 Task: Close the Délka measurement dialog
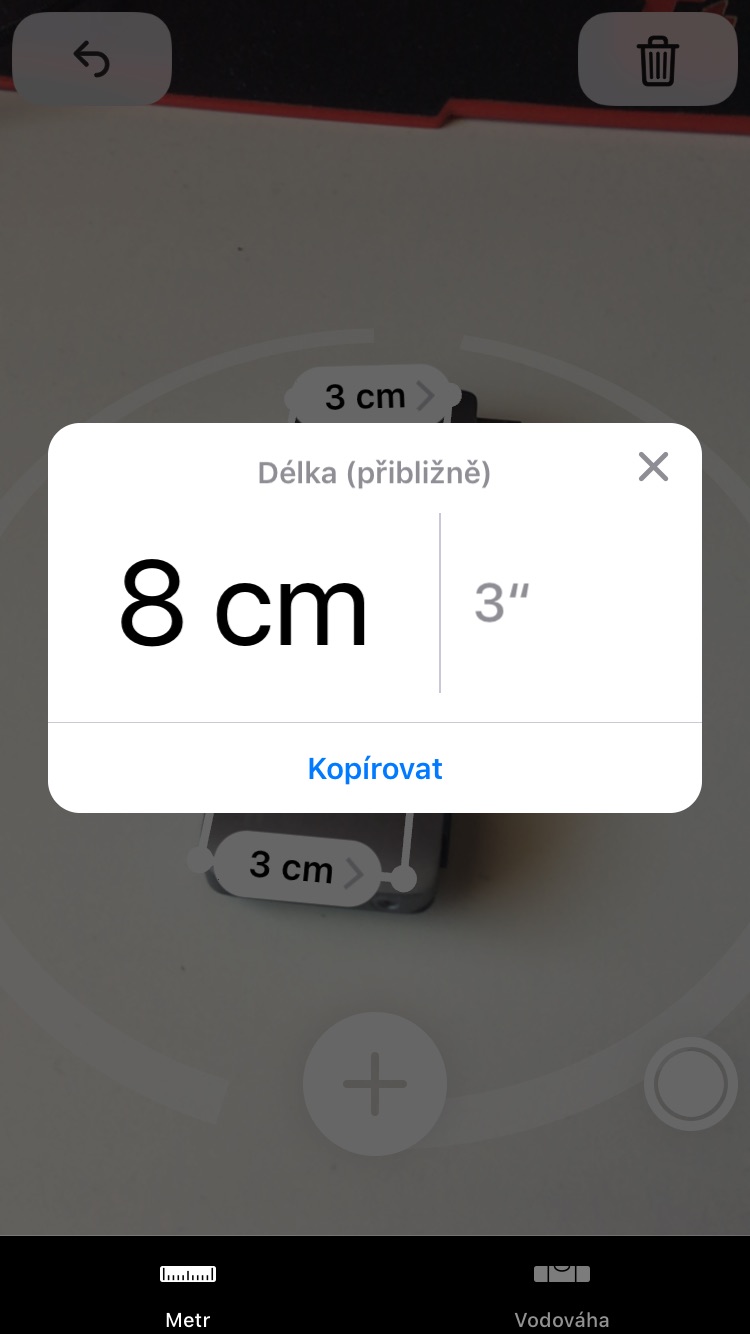[653, 467]
